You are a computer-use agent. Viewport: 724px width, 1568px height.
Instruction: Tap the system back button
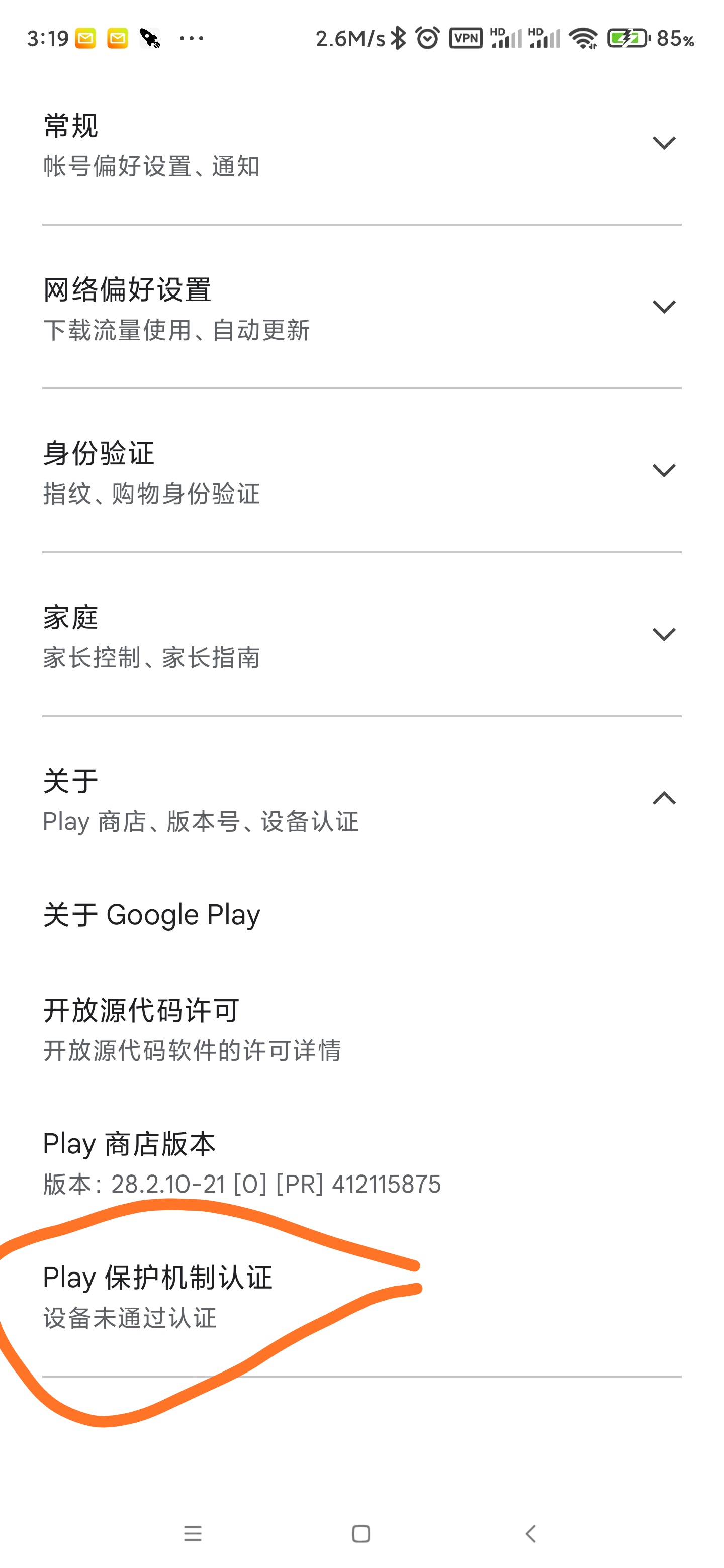tap(530, 1533)
